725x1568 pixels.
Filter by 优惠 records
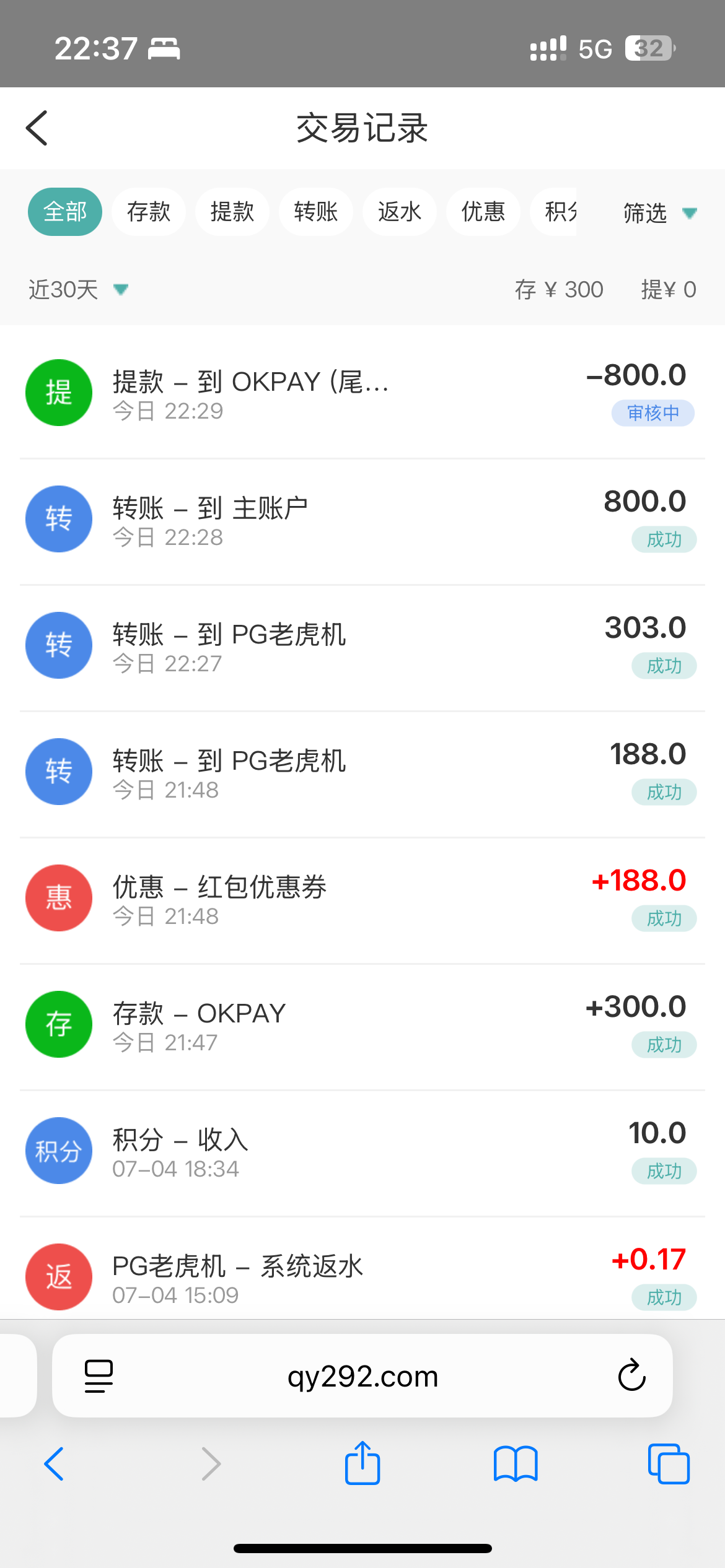483,212
